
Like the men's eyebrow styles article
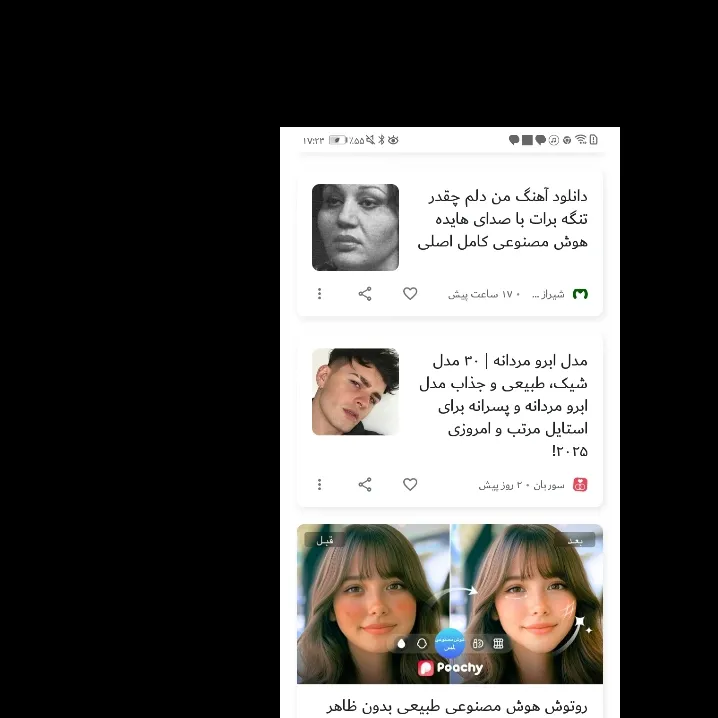[x=410, y=485]
